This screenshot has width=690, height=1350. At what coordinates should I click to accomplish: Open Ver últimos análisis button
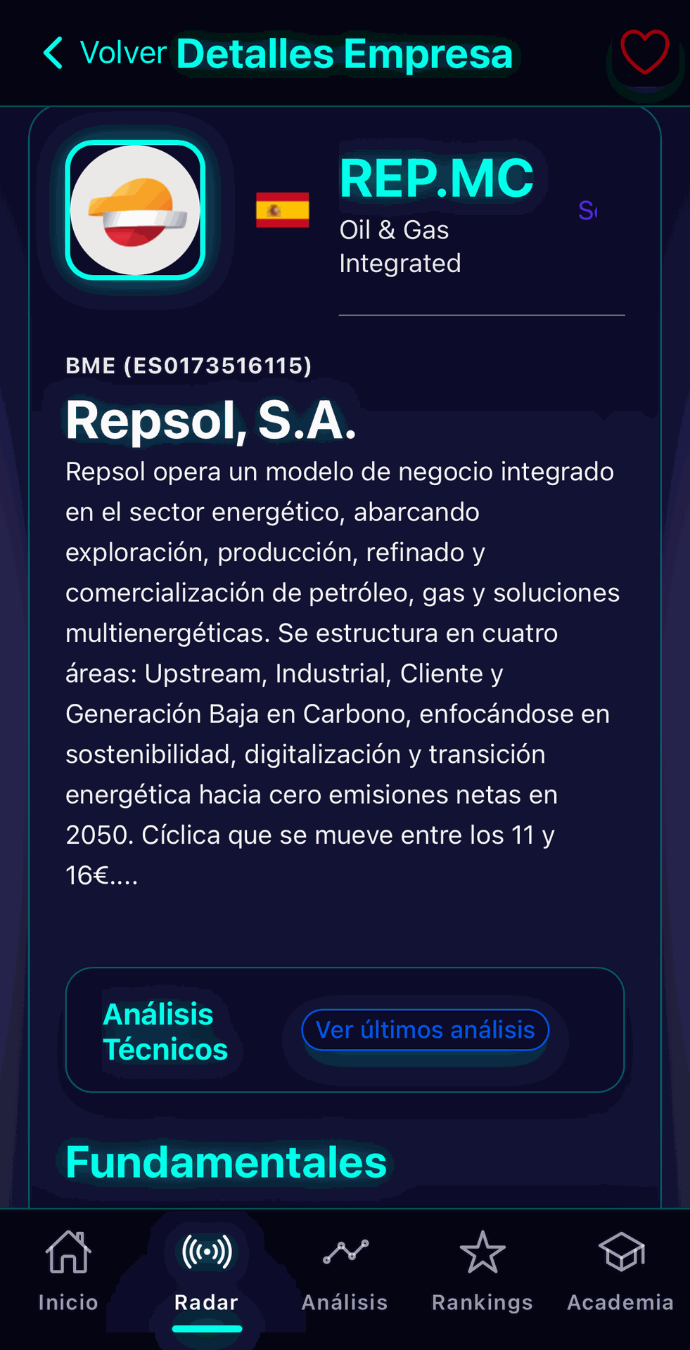(425, 1030)
